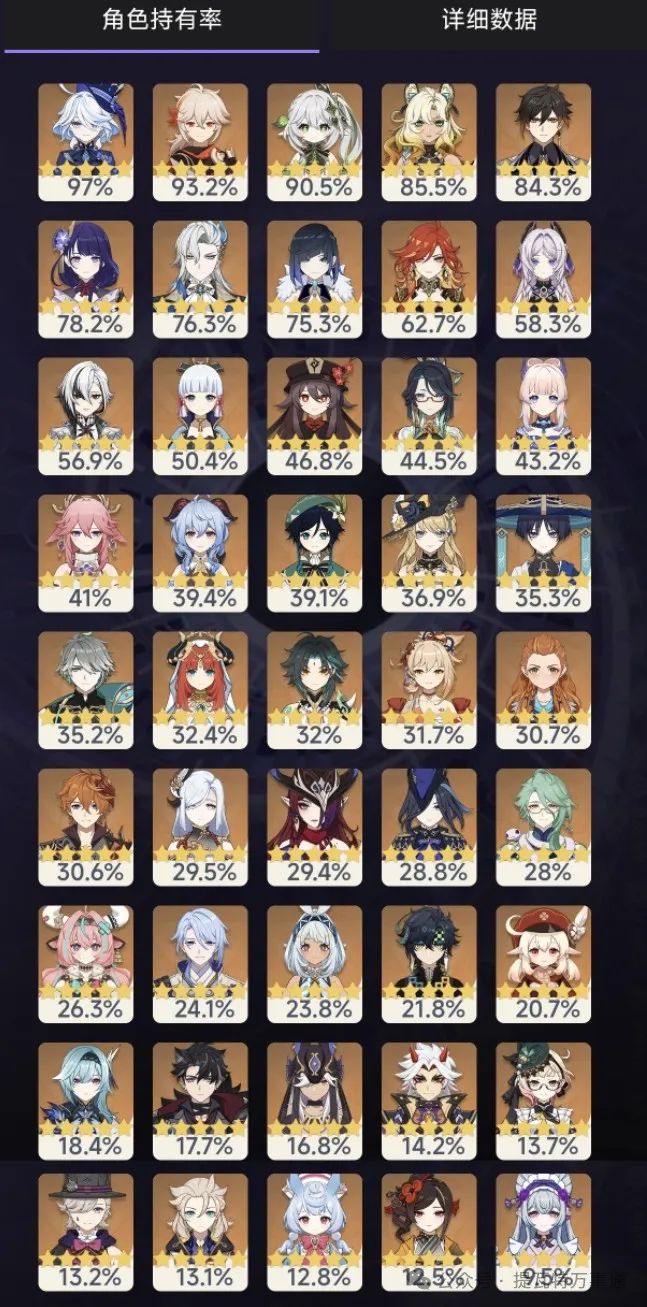Image resolution: width=647 pixels, height=1307 pixels.
Task: Open the character card showing 62.7%
Action: click(429, 279)
